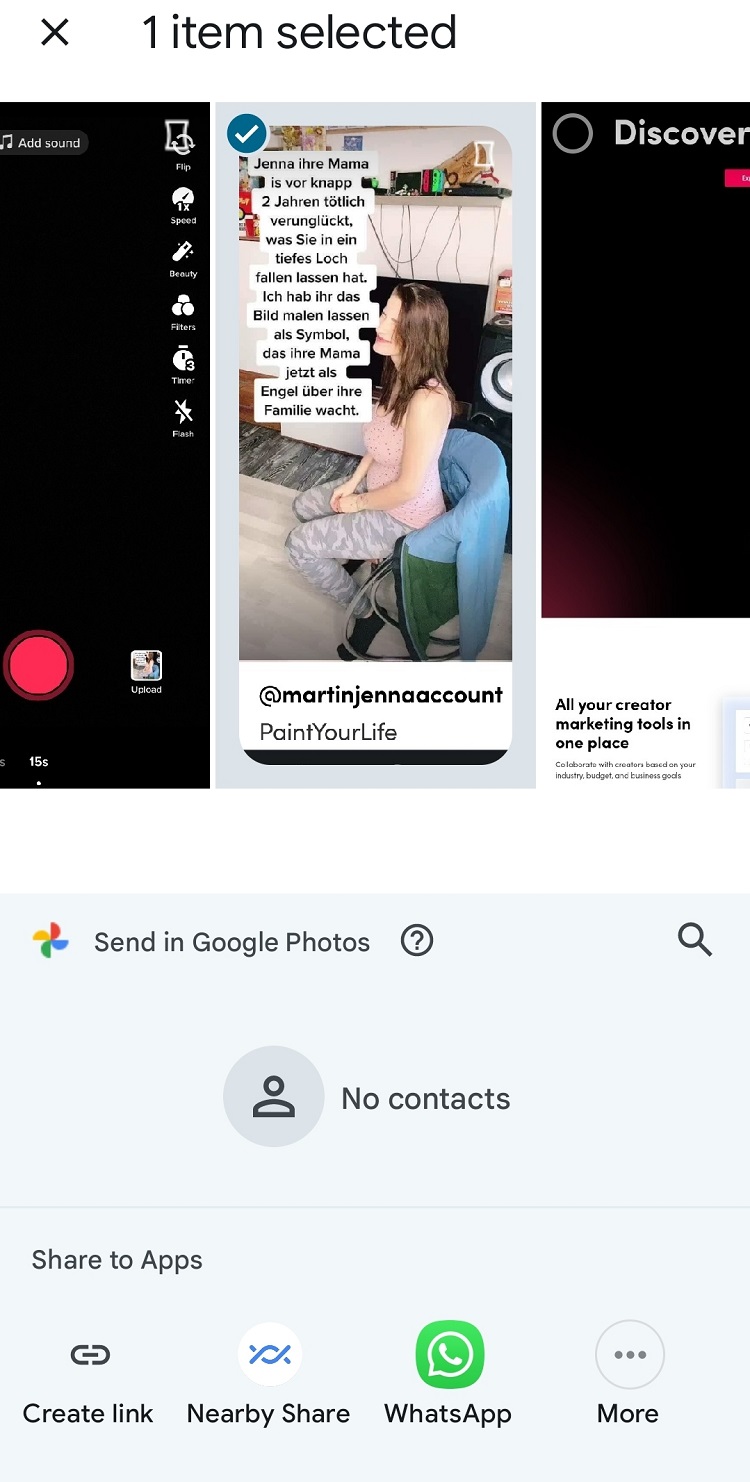The width and height of the screenshot is (750, 1482).
Task: Open the Upload gallery thumbnail
Action: pos(146,664)
